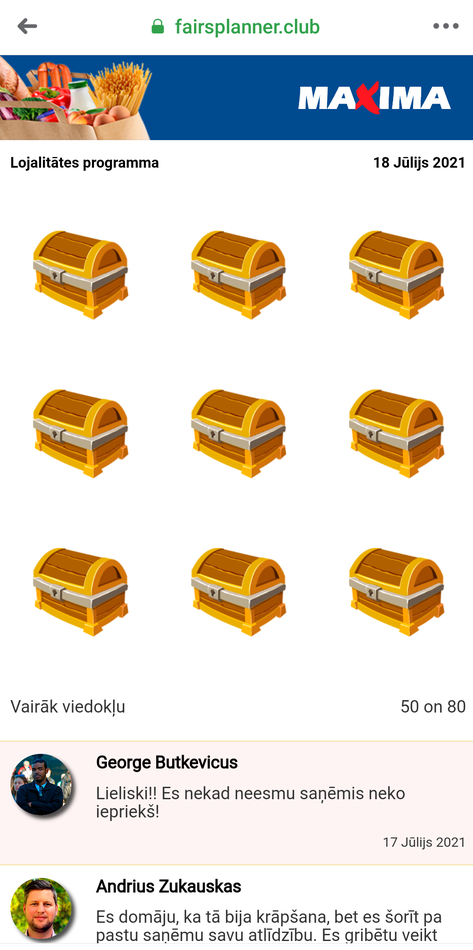Go back using the arrow icon
The height and width of the screenshot is (950, 473).
27,26
